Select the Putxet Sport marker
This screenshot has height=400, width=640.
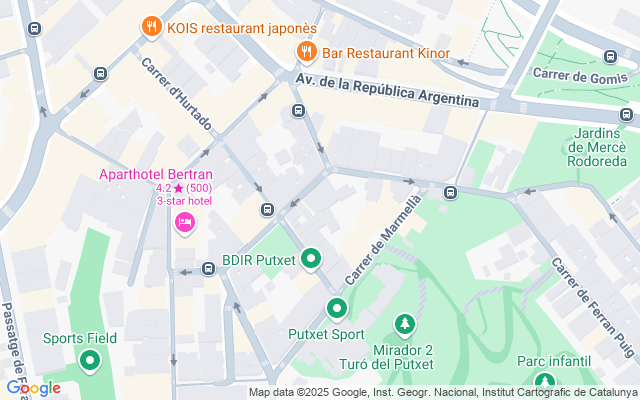337,310
